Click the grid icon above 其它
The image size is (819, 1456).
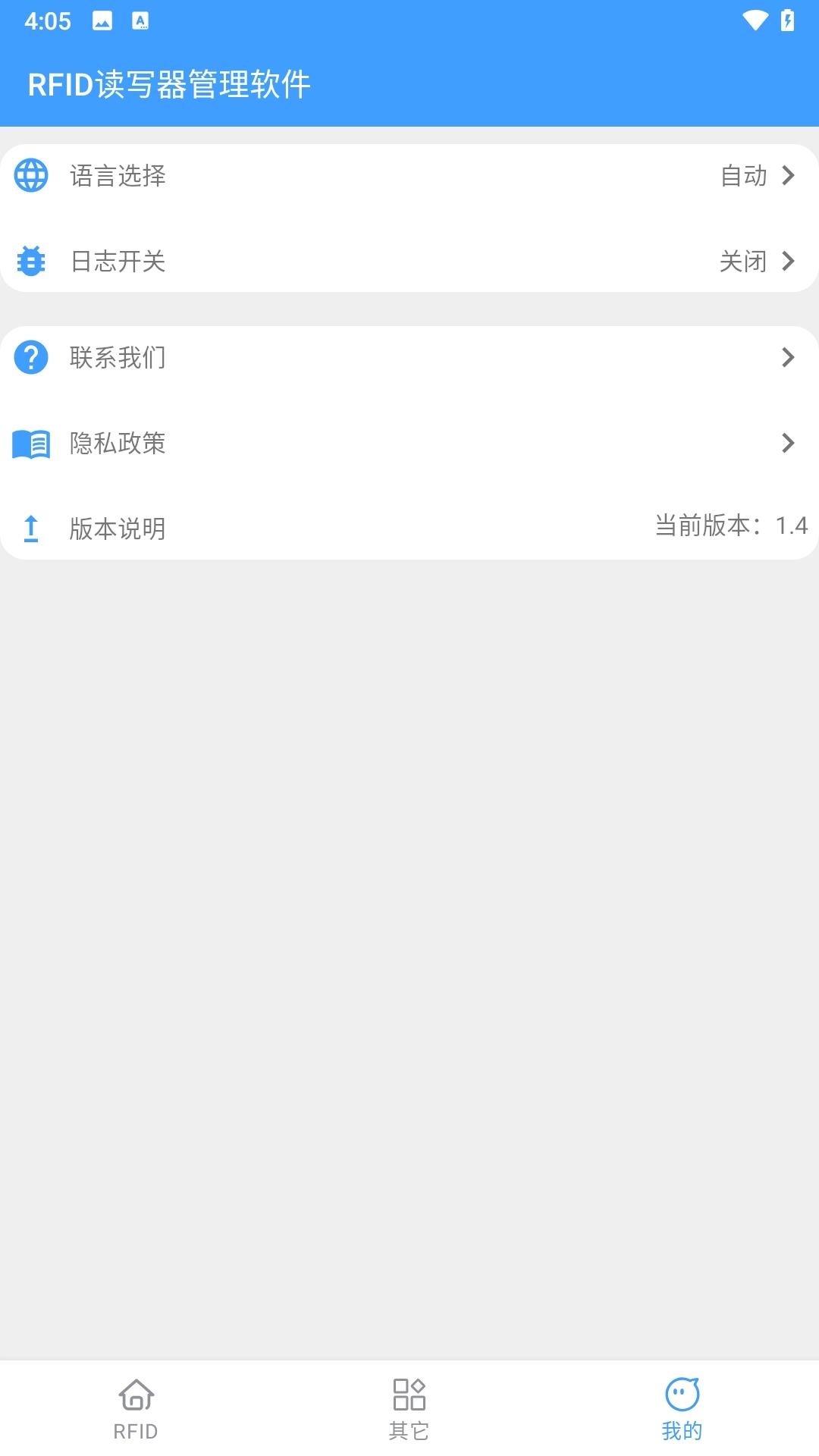click(409, 1394)
